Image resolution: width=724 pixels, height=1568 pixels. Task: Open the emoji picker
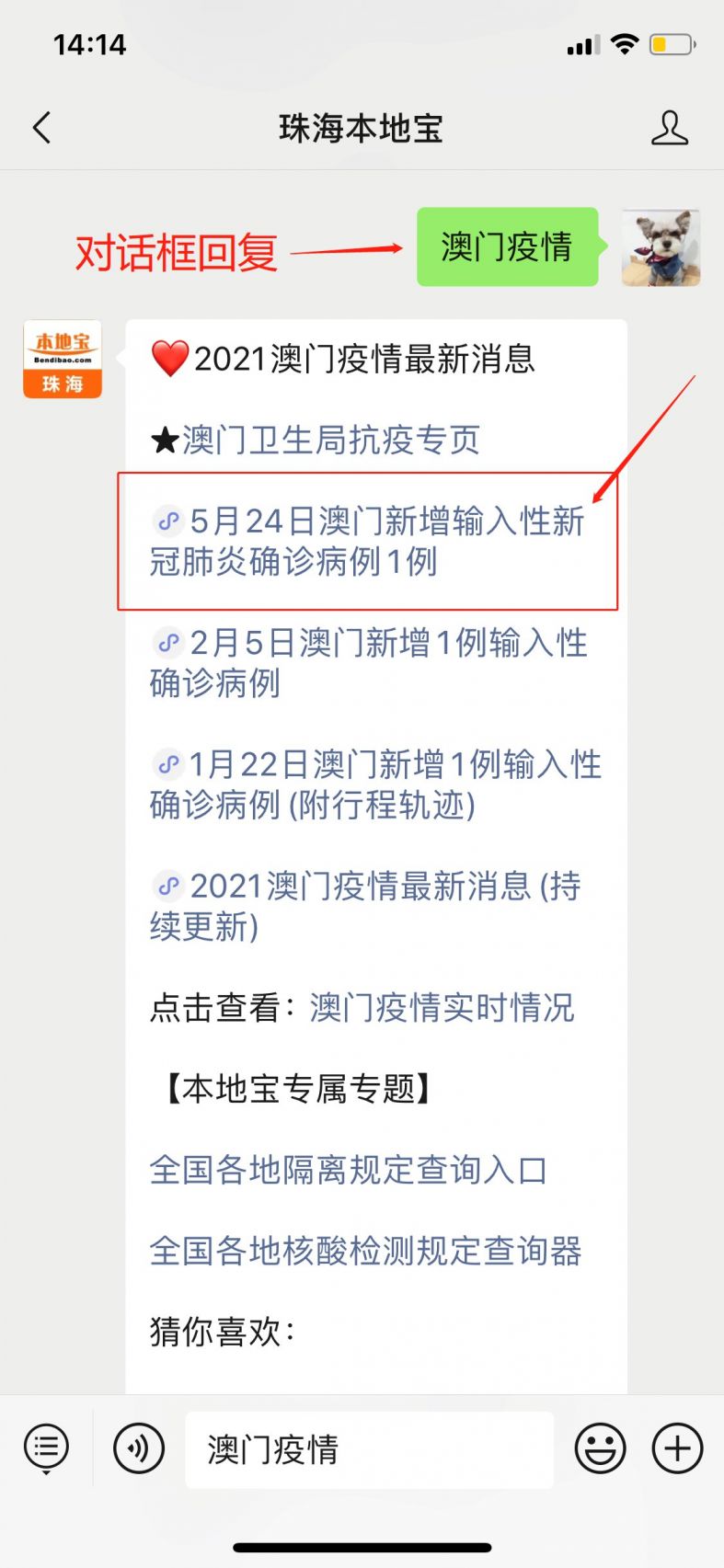[x=601, y=1448]
